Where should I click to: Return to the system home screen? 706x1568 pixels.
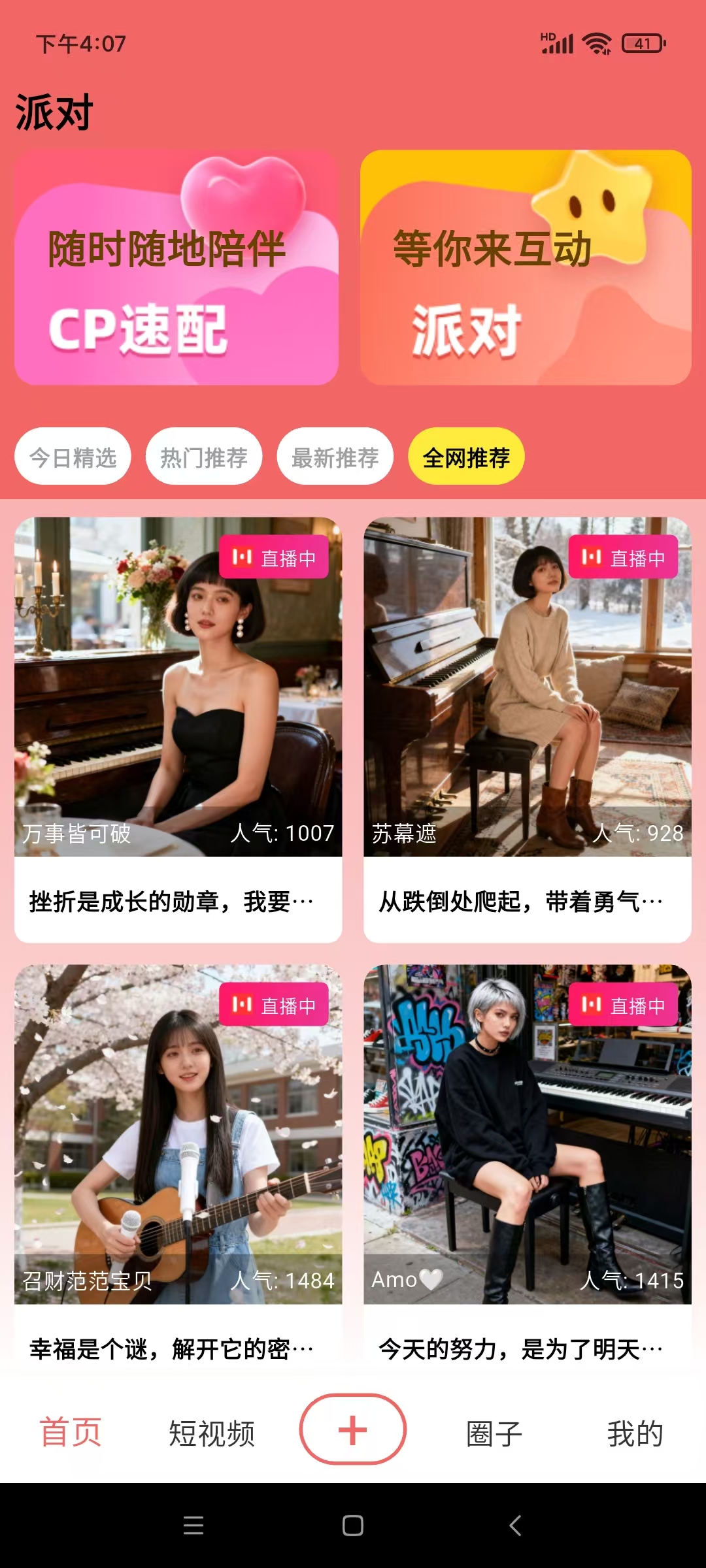tap(353, 1526)
